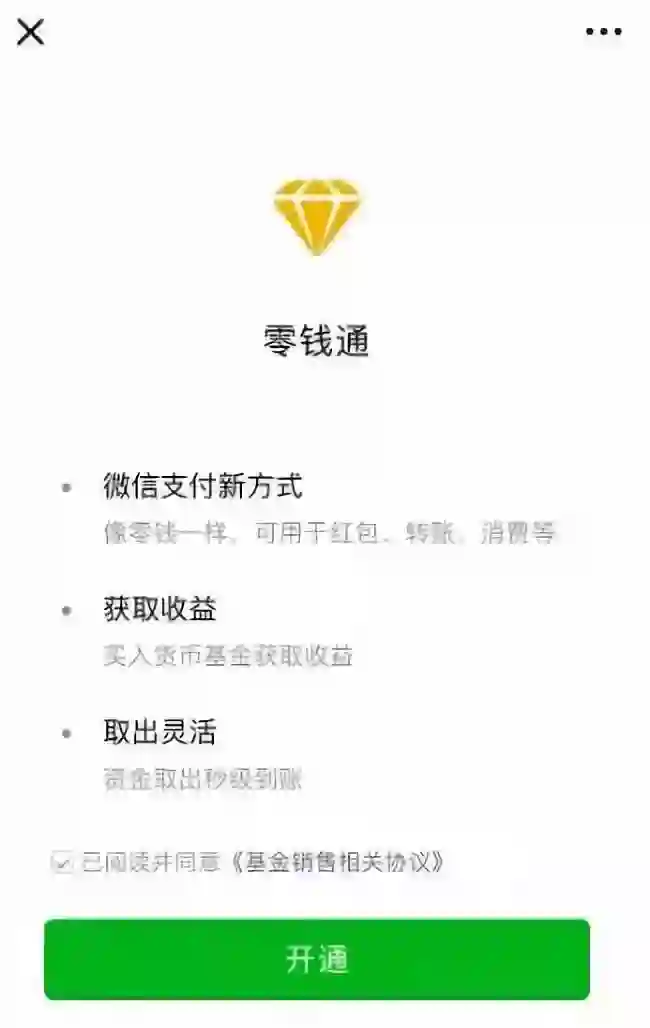Open the three-dot overflow menu
This screenshot has height=1028, width=650.
pos(603,32)
